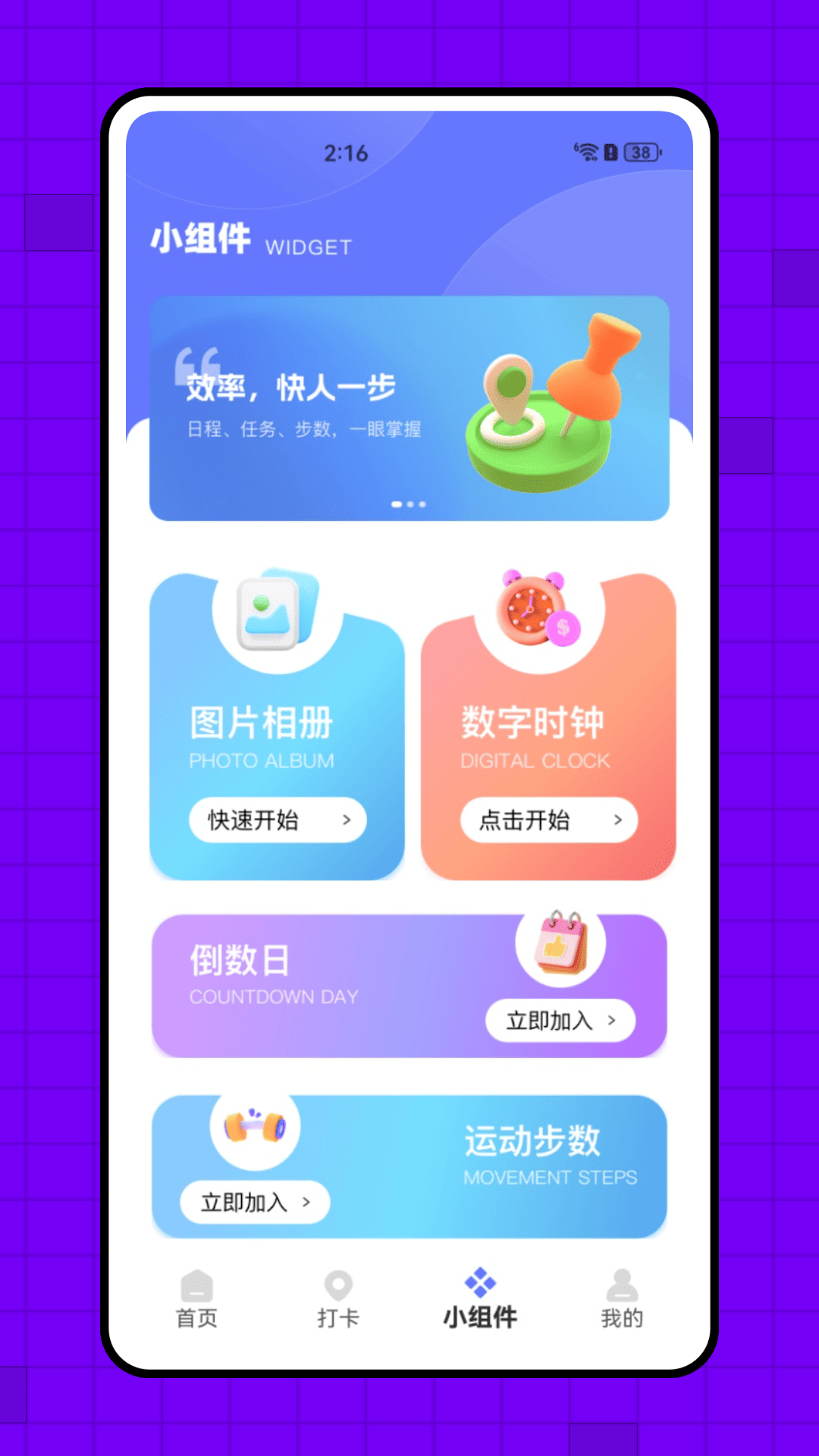
Task: Expand 快速开始 via its chevron arrow
Action: coord(347,821)
